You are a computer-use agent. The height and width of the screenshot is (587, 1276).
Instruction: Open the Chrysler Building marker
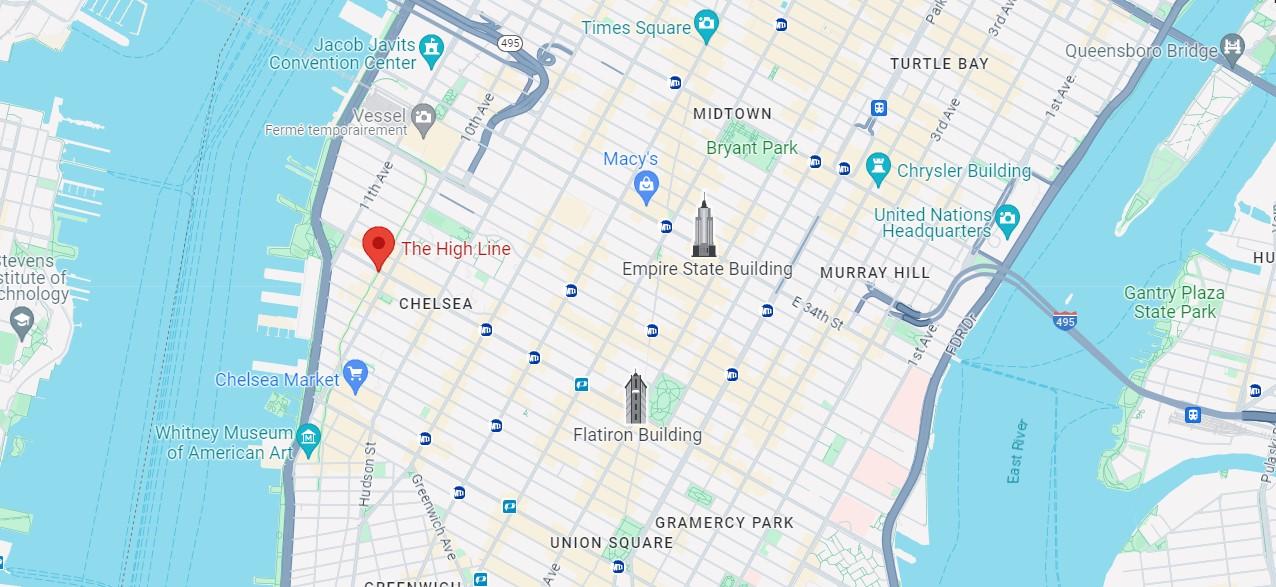(x=878, y=167)
